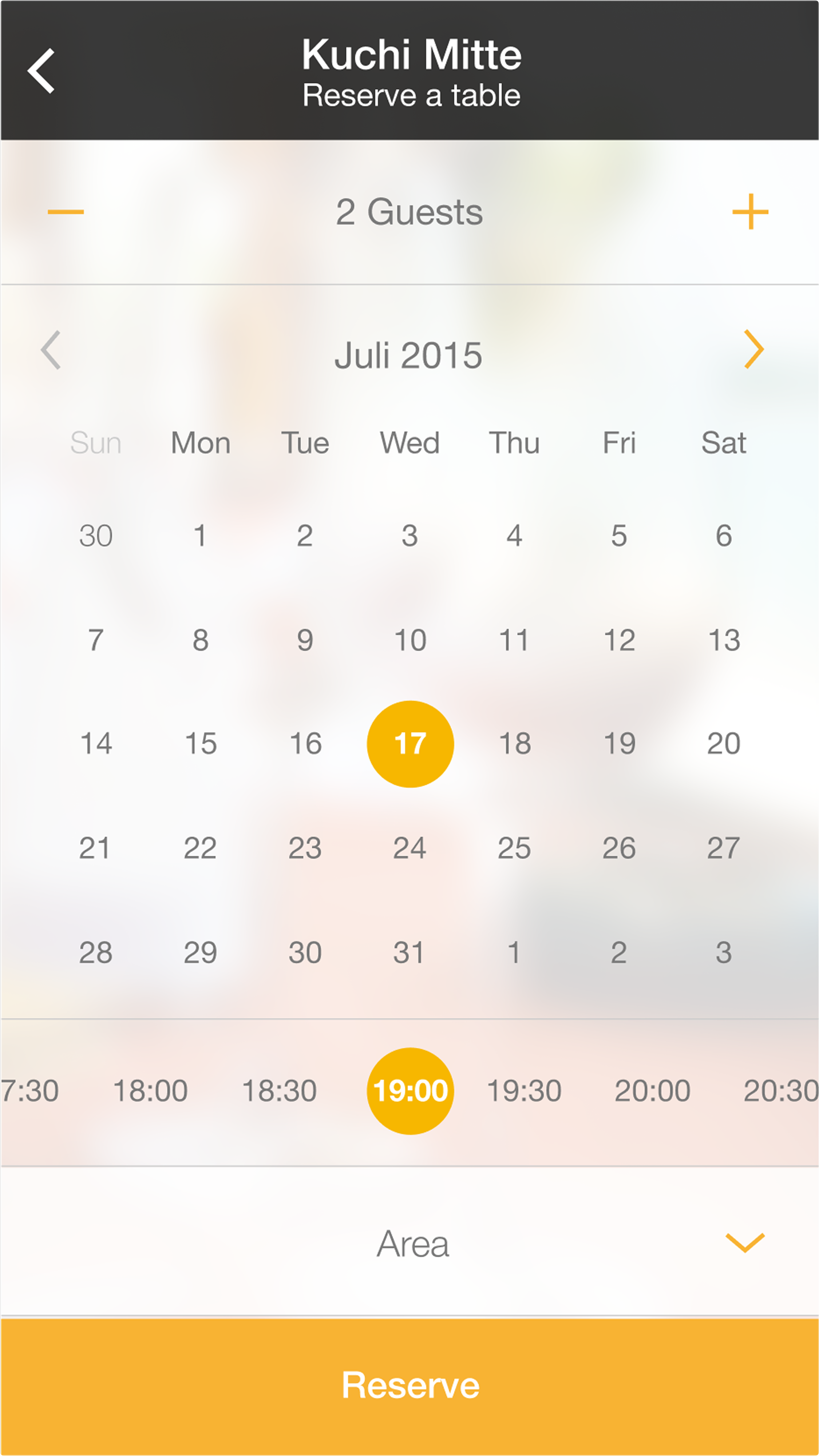Select the highlighted date 17

pyautogui.click(x=410, y=743)
